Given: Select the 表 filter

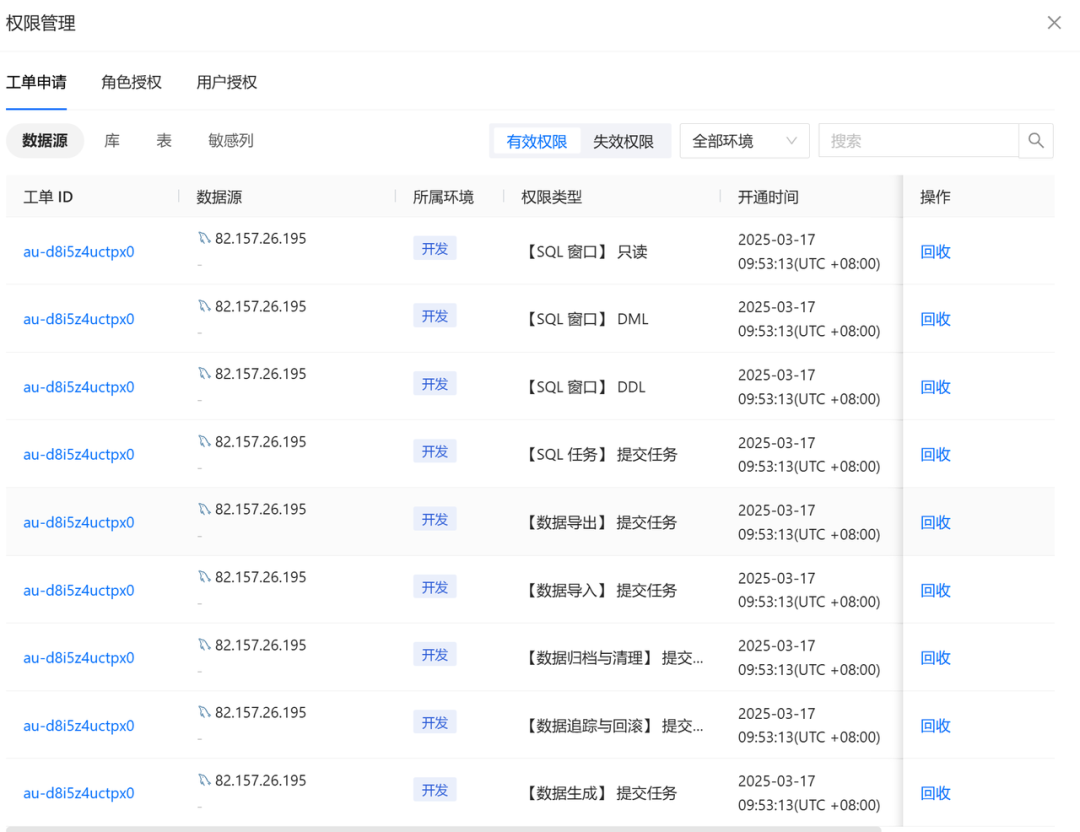Looking at the screenshot, I should tap(164, 141).
